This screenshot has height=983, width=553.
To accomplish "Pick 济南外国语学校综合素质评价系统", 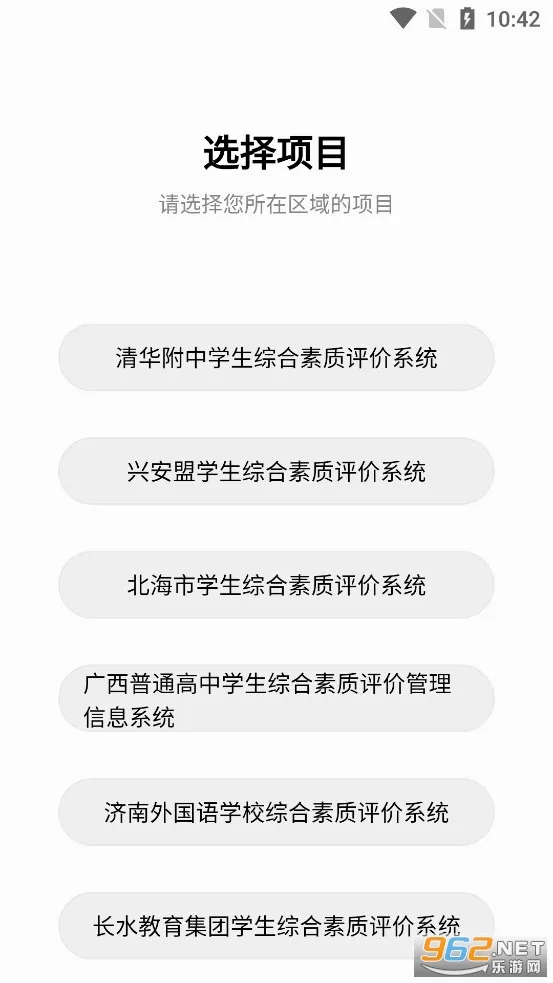I will pyautogui.click(x=276, y=812).
